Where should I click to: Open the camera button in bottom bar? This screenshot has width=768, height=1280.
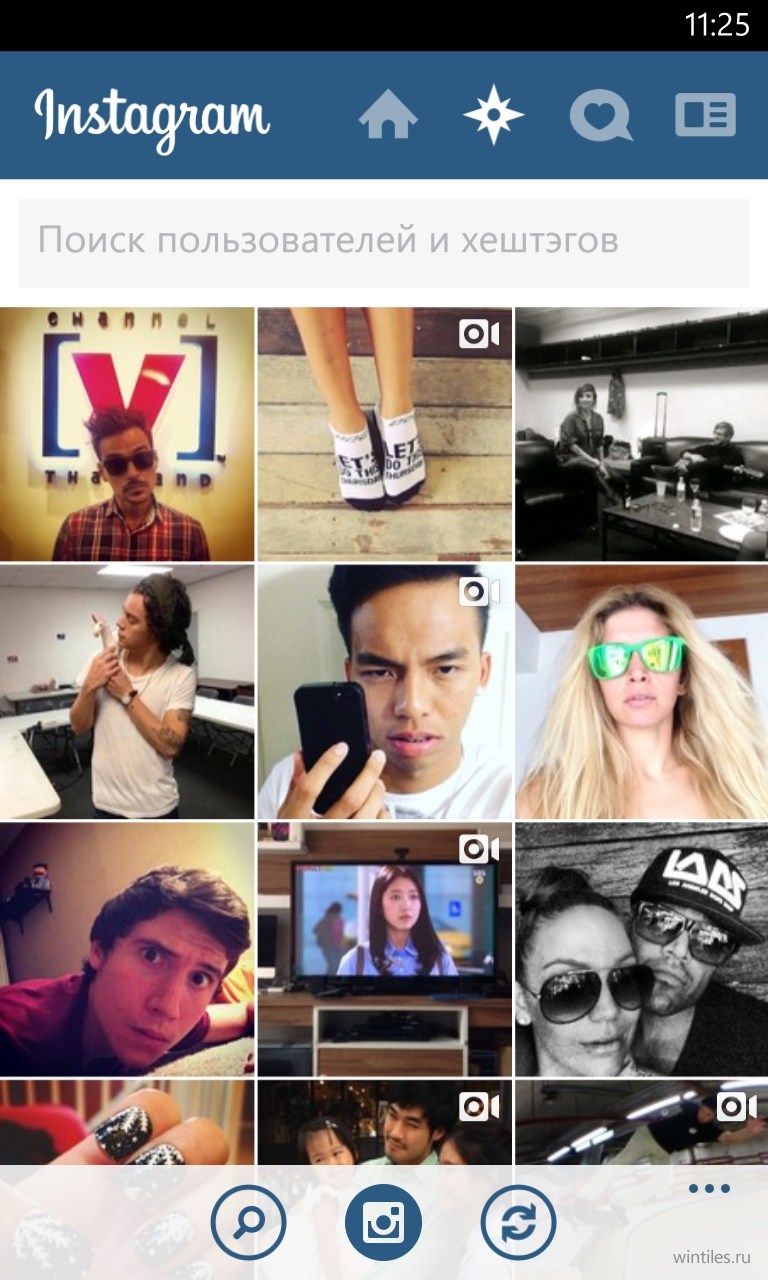(383, 1222)
